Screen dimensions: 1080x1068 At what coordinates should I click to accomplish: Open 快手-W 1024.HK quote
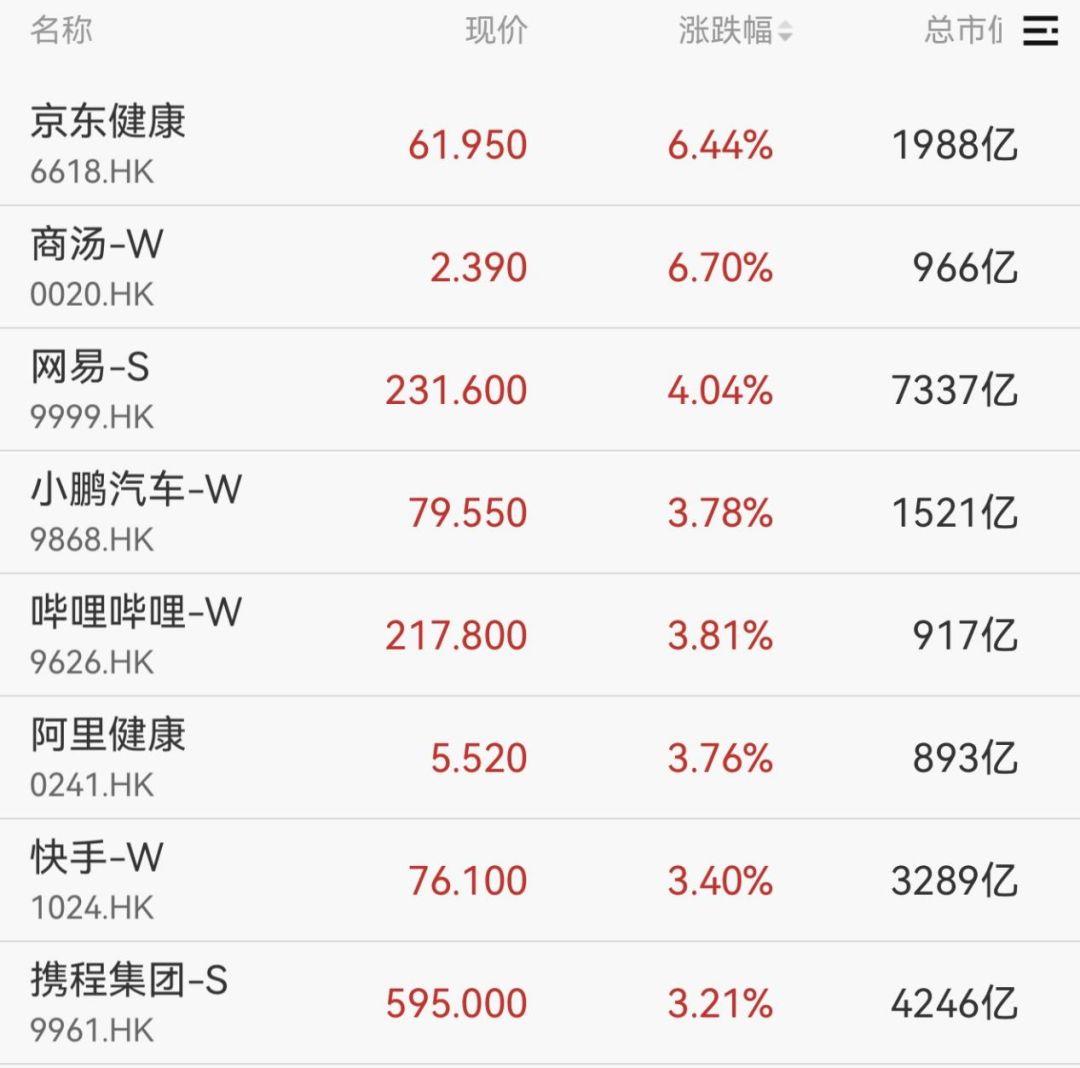pyautogui.click(x=97, y=879)
